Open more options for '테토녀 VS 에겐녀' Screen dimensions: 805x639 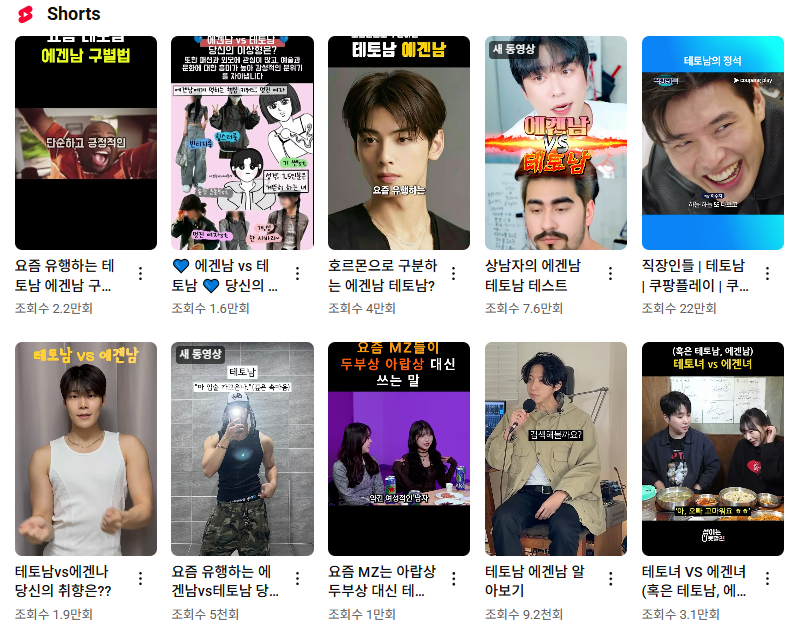[767, 579]
